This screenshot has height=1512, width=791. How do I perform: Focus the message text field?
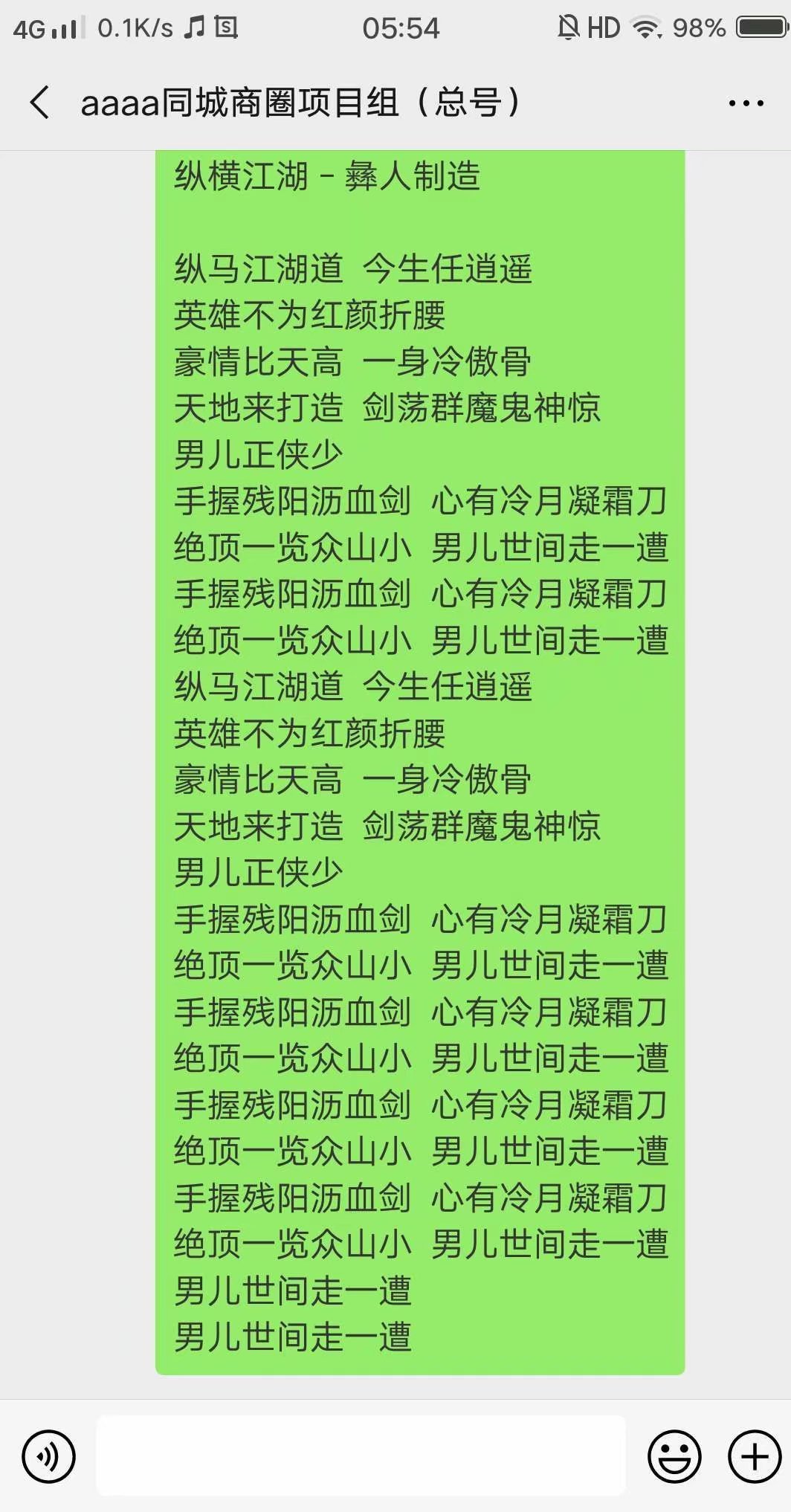(361, 1456)
